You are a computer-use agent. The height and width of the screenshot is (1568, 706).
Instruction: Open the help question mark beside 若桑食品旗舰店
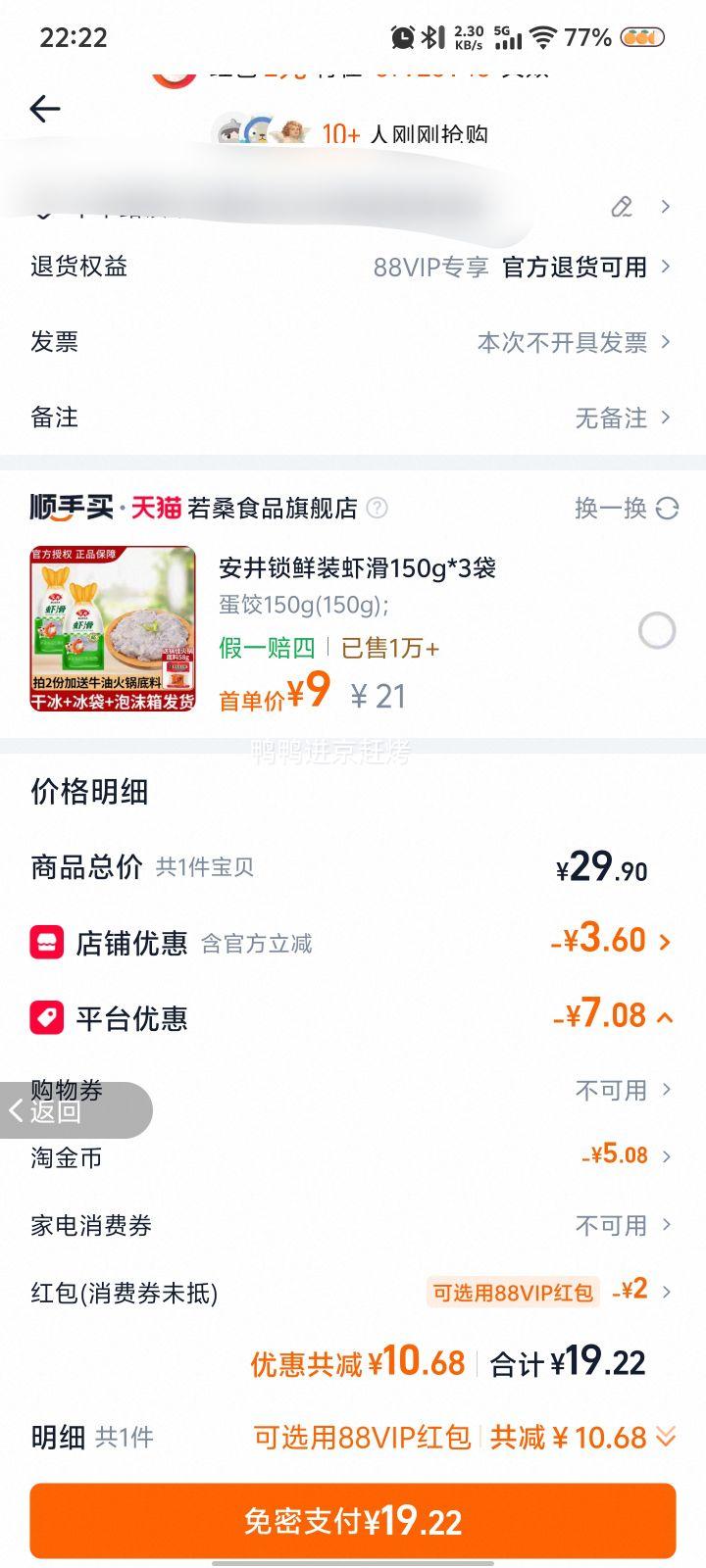[x=377, y=509]
